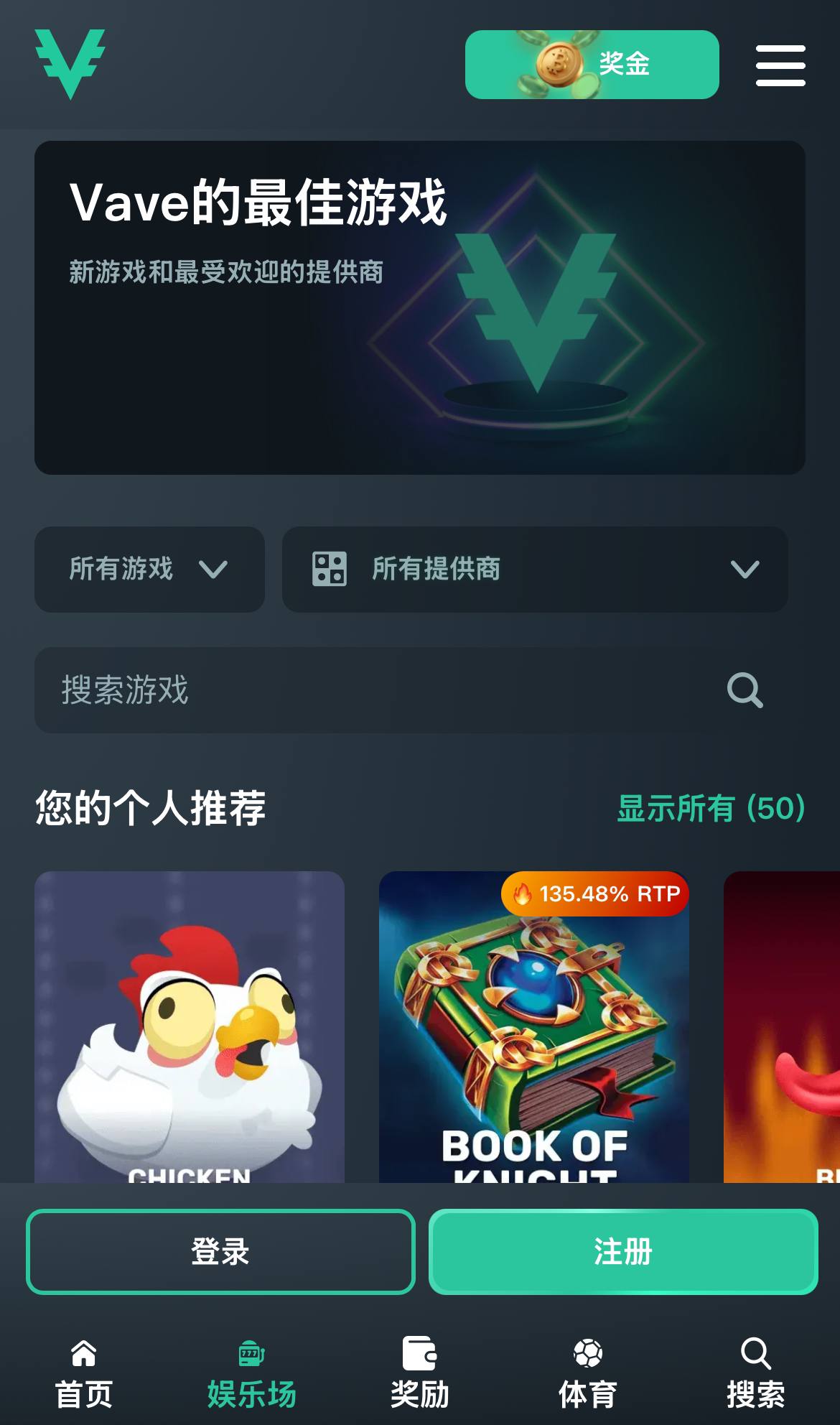Click the Vave logo in the top left

coord(70,65)
